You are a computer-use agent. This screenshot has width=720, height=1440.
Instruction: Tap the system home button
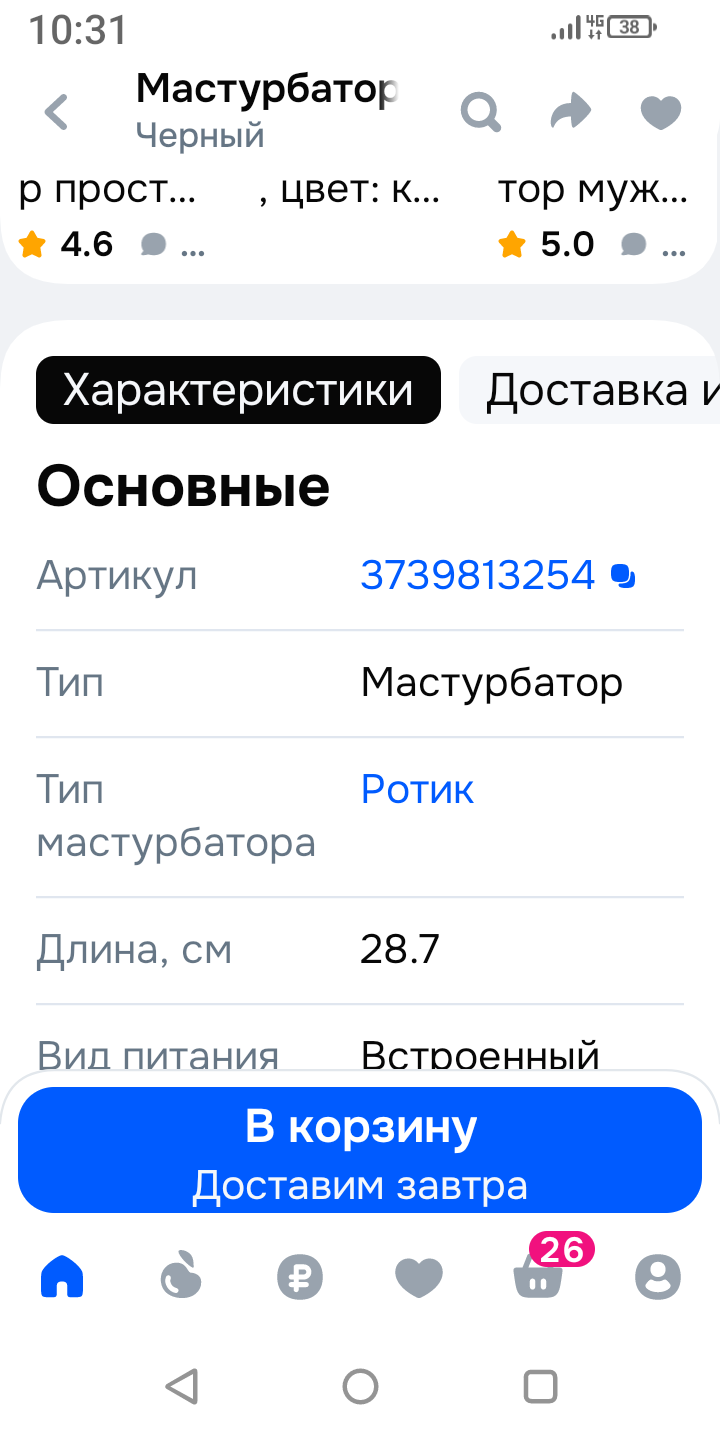(x=360, y=1387)
